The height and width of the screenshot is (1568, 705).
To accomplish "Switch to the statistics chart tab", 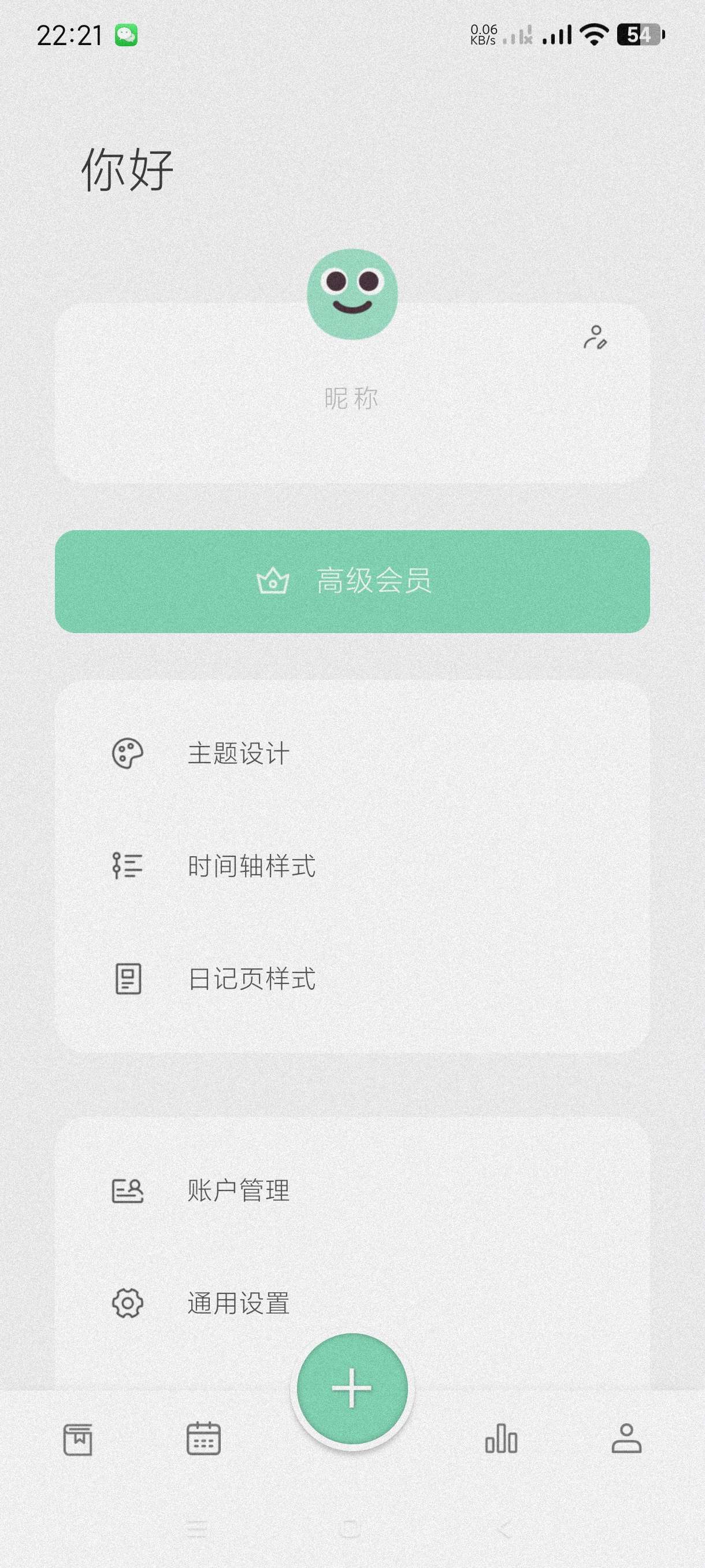I will [501, 1439].
